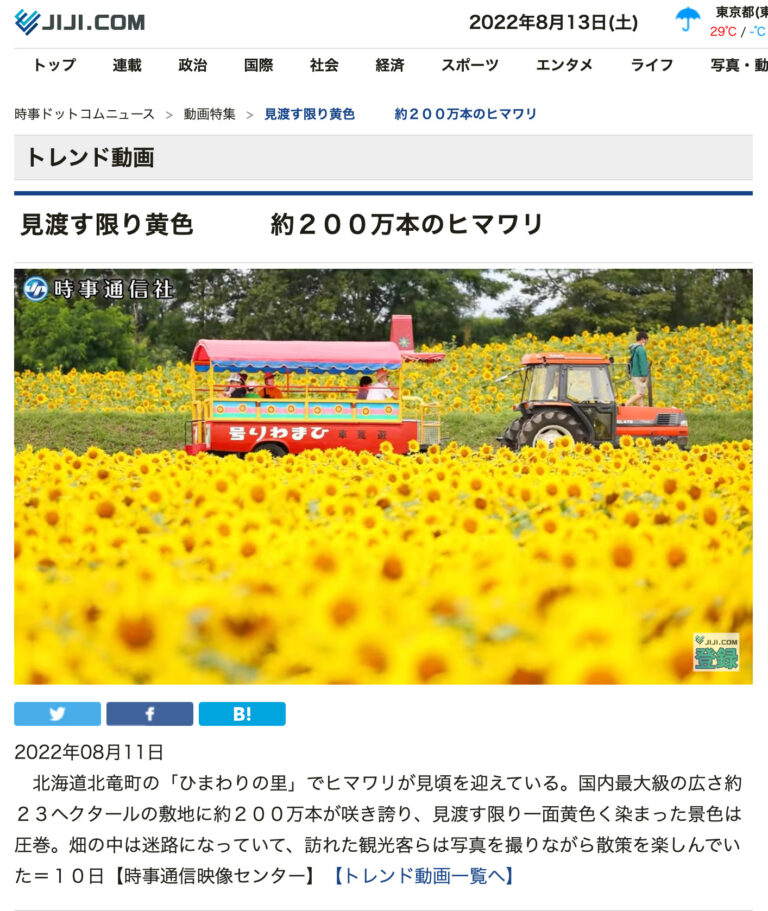
Task: Open the 動画特集 breadcrumb
Action: (209, 114)
